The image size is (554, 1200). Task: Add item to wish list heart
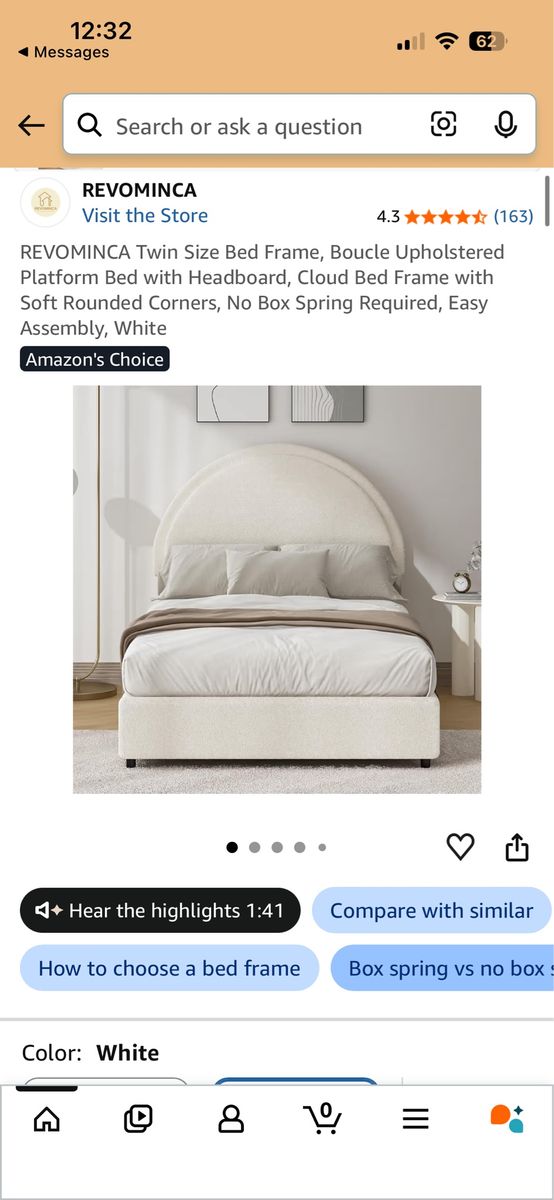[x=460, y=847]
